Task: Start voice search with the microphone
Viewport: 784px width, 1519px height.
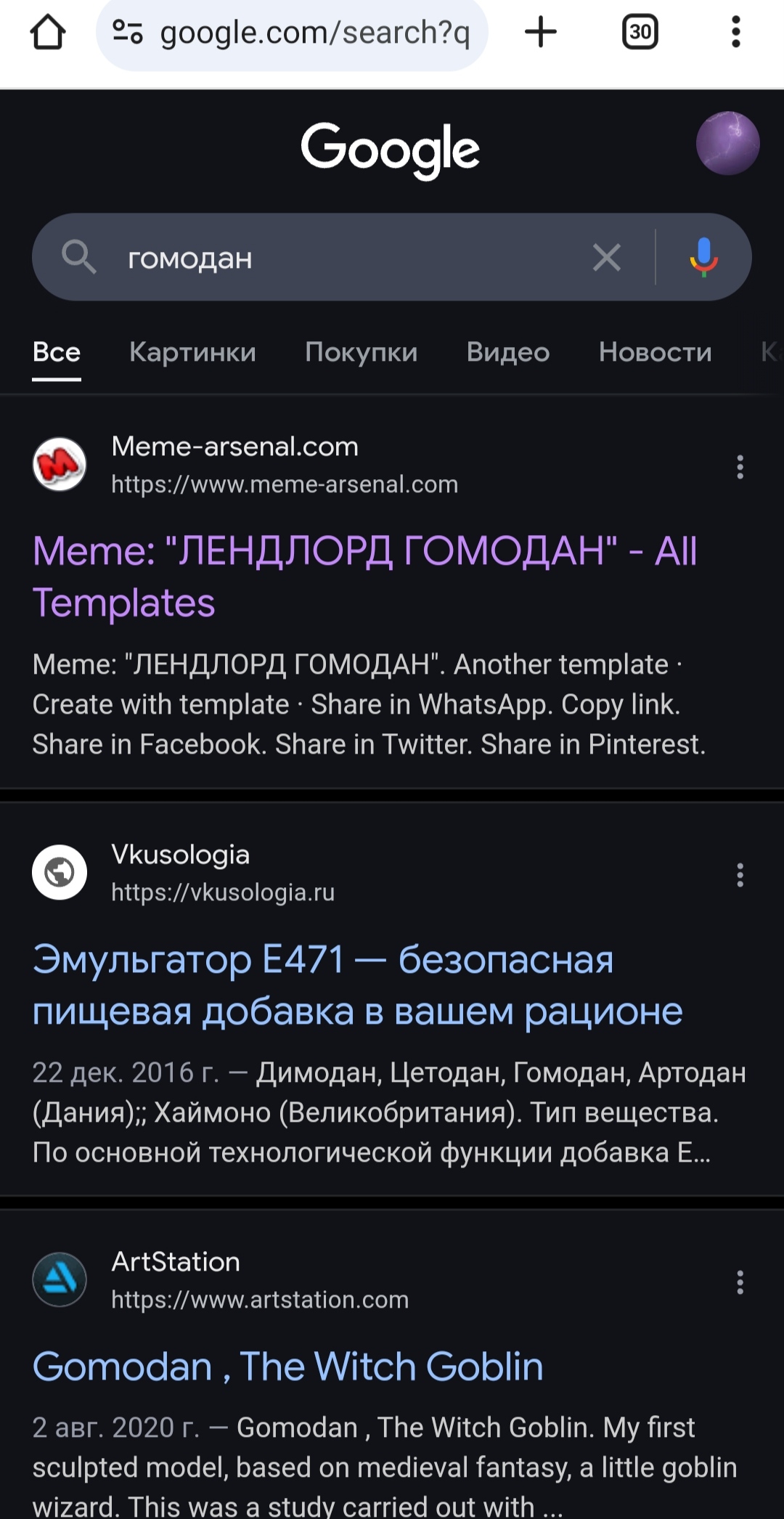Action: pos(703,257)
